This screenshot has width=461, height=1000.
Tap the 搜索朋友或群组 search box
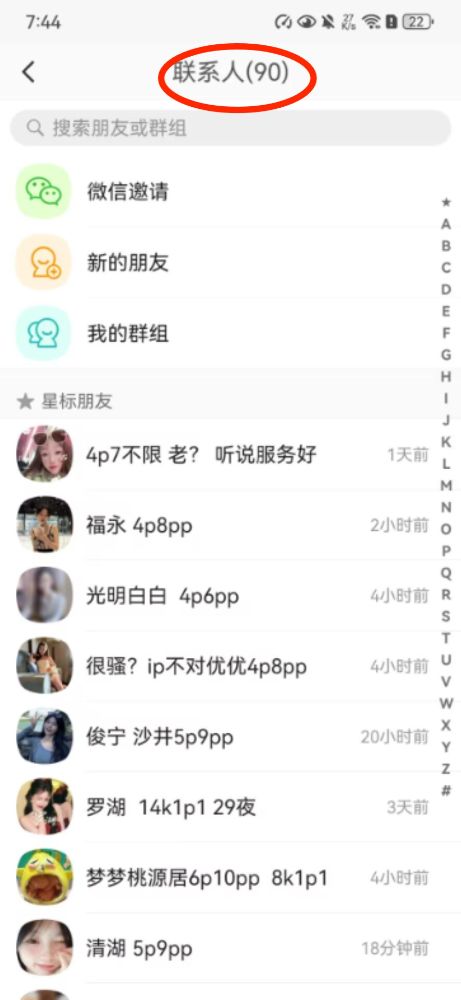(230, 128)
